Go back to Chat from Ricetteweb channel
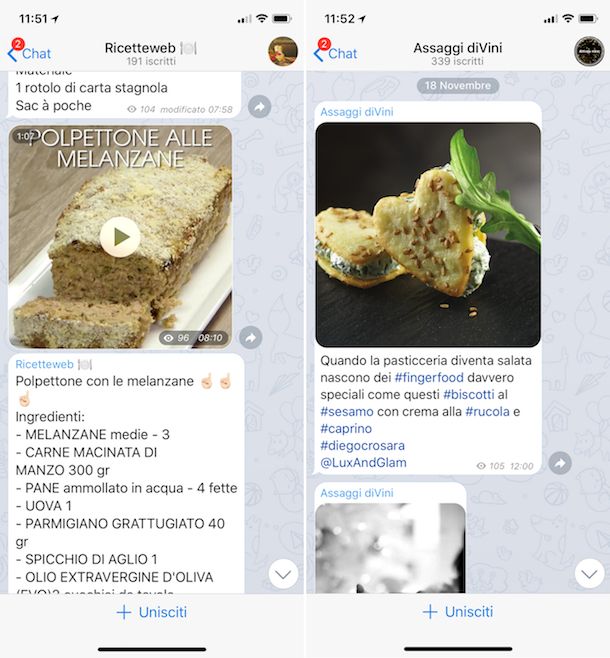The width and height of the screenshot is (610, 658). point(30,53)
